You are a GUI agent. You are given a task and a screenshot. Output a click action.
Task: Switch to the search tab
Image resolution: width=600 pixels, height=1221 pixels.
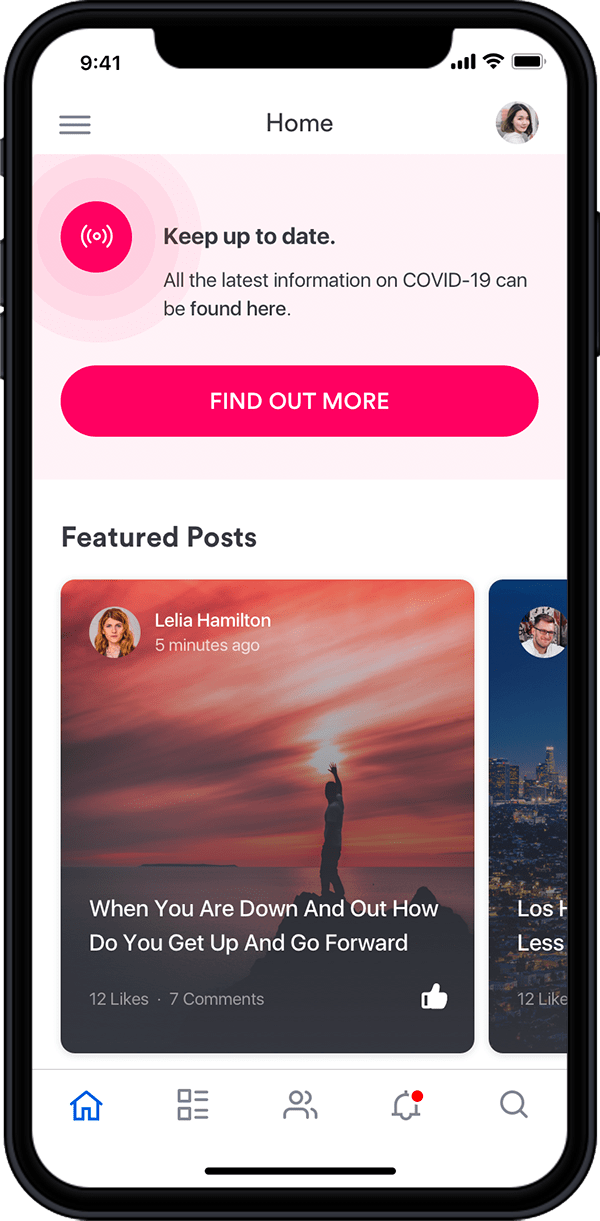coord(513,1105)
